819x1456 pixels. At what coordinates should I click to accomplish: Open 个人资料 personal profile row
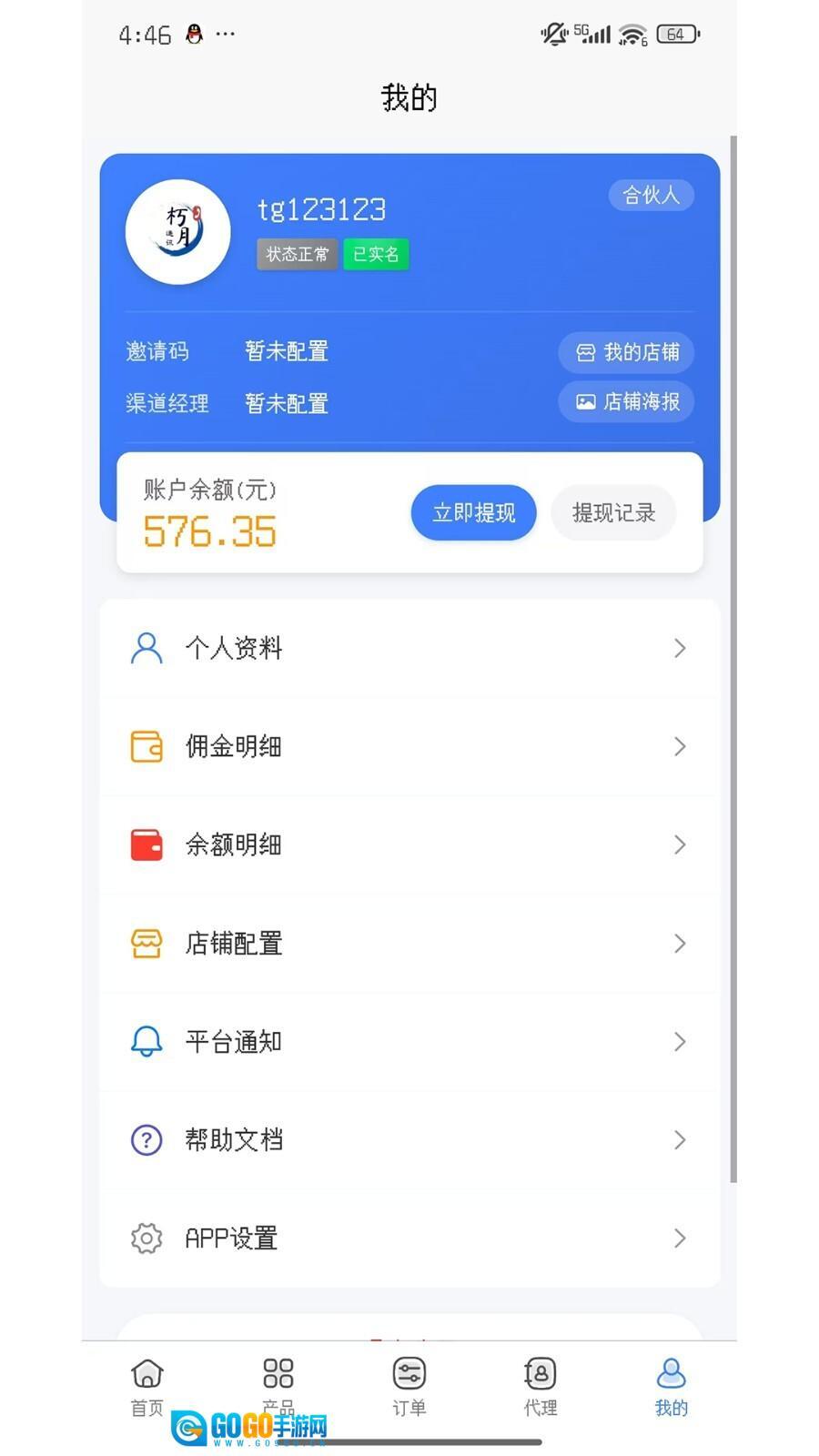[x=409, y=648]
